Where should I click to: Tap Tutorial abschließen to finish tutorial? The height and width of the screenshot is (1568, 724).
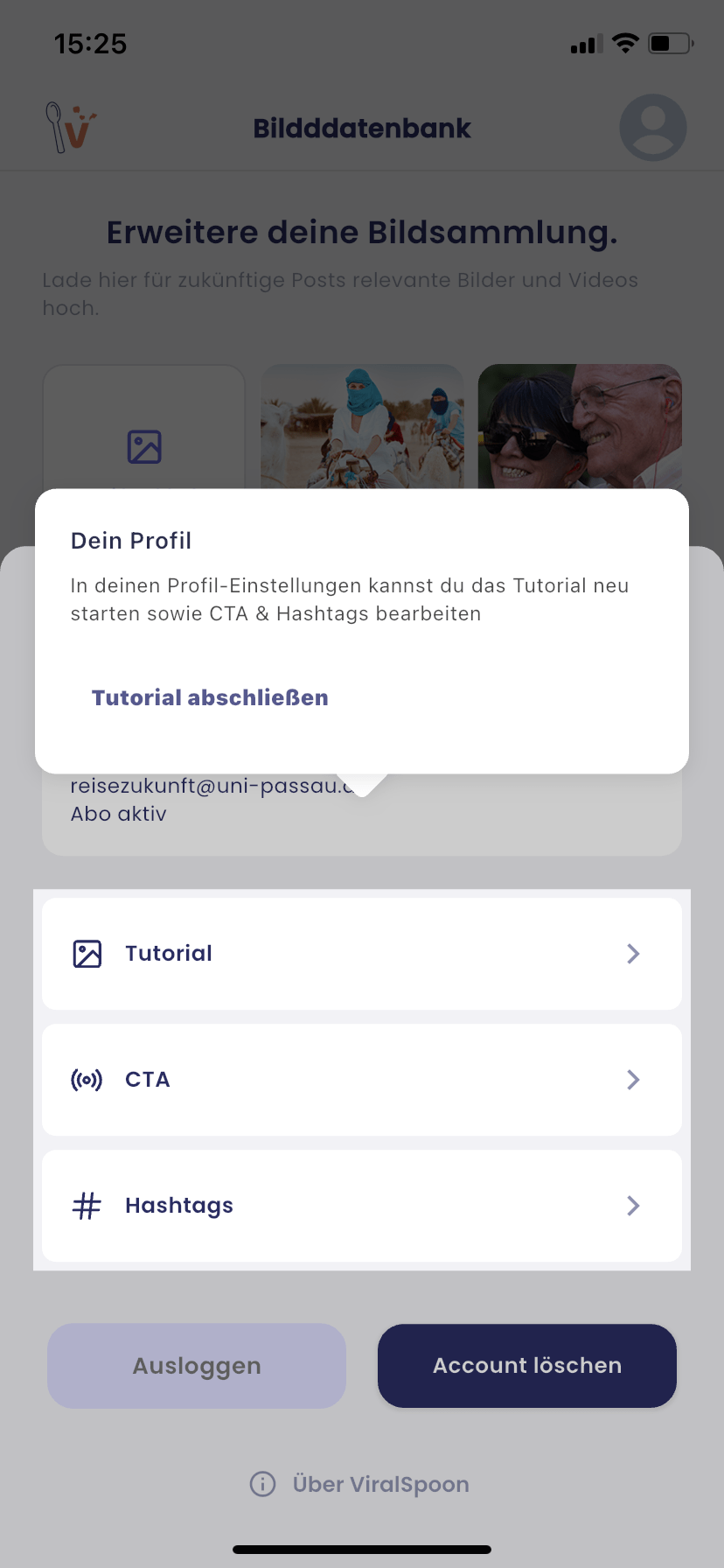(x=210, y=697)
